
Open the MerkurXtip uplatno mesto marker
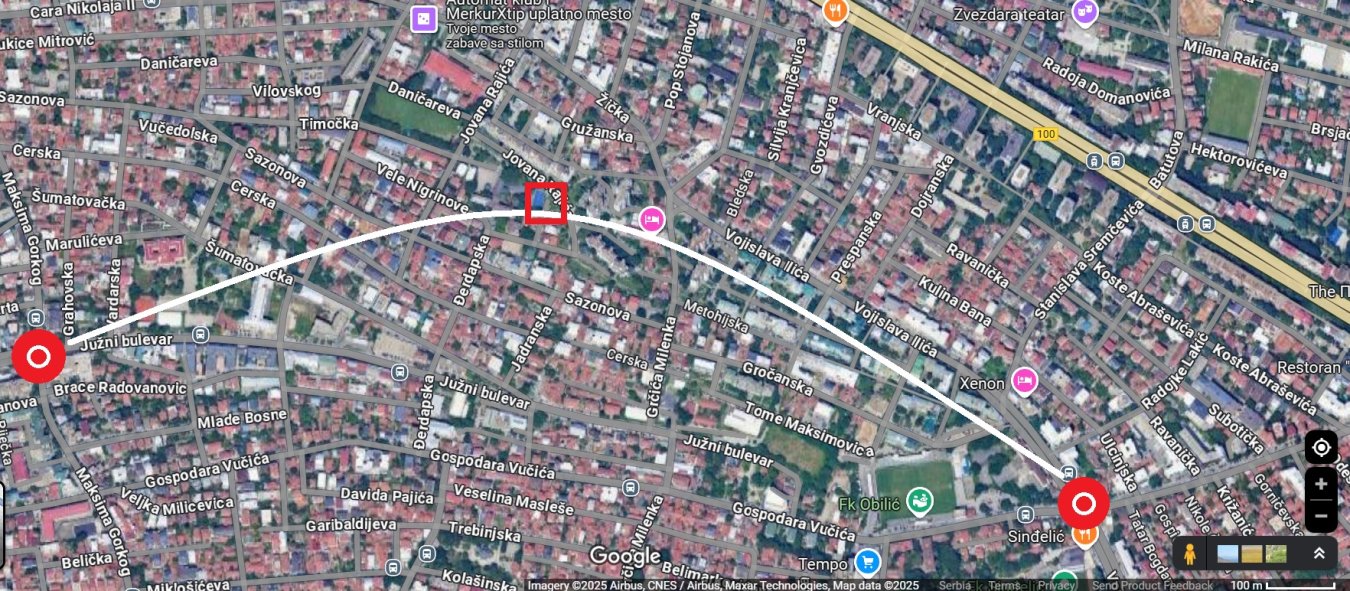pyautogui.click(x=424, y=19)
